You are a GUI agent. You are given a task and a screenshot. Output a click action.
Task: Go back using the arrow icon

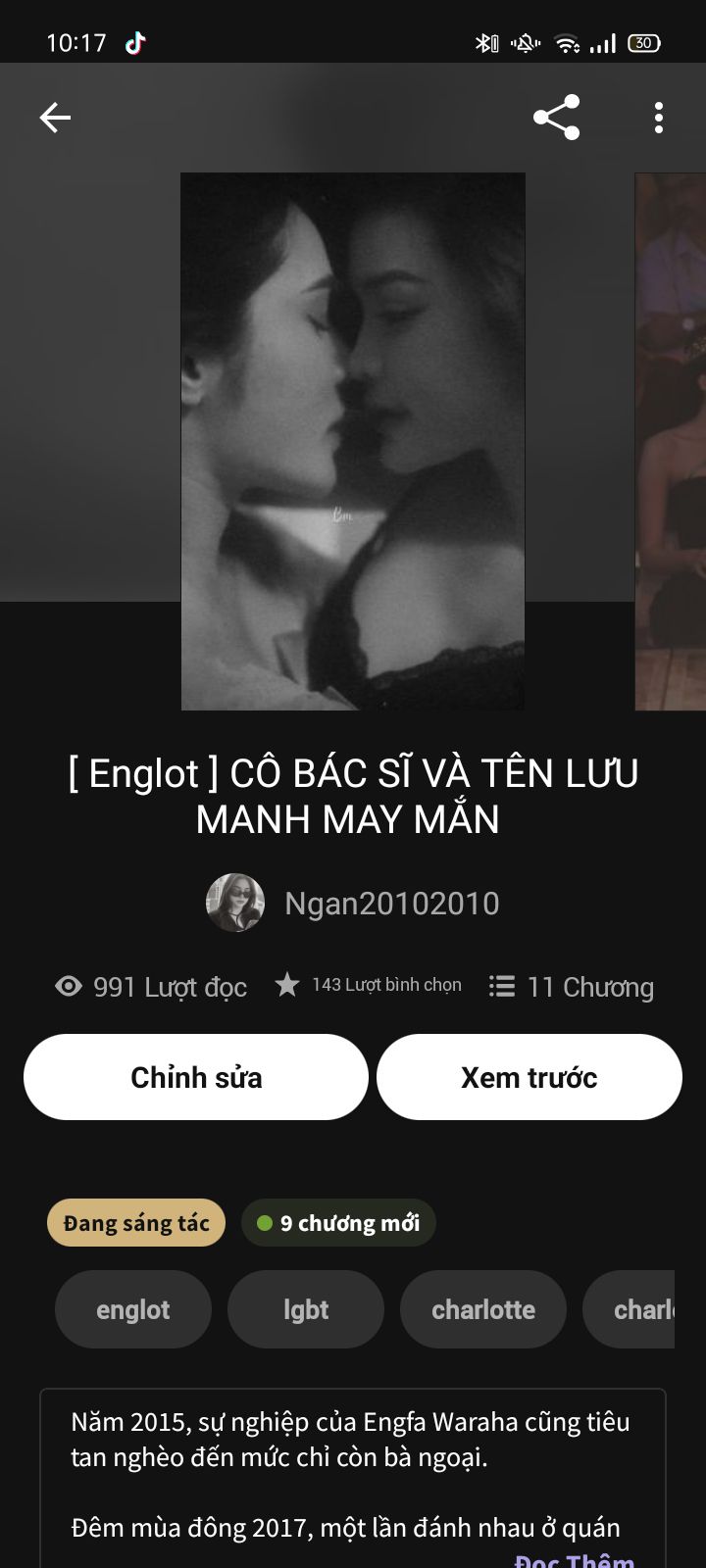point(55,119)
